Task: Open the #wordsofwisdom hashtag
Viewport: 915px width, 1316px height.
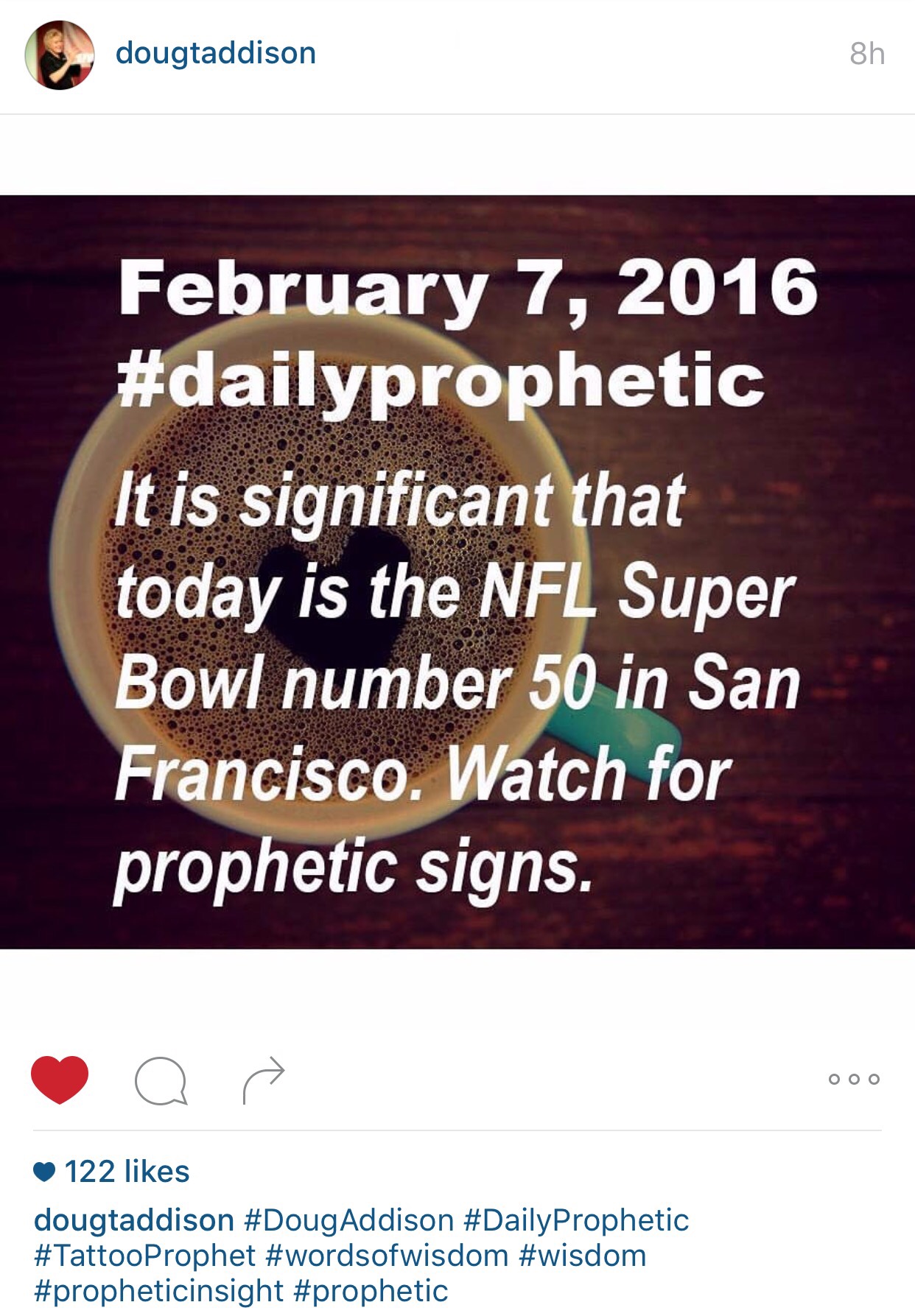Action: tap(387, 1256)
